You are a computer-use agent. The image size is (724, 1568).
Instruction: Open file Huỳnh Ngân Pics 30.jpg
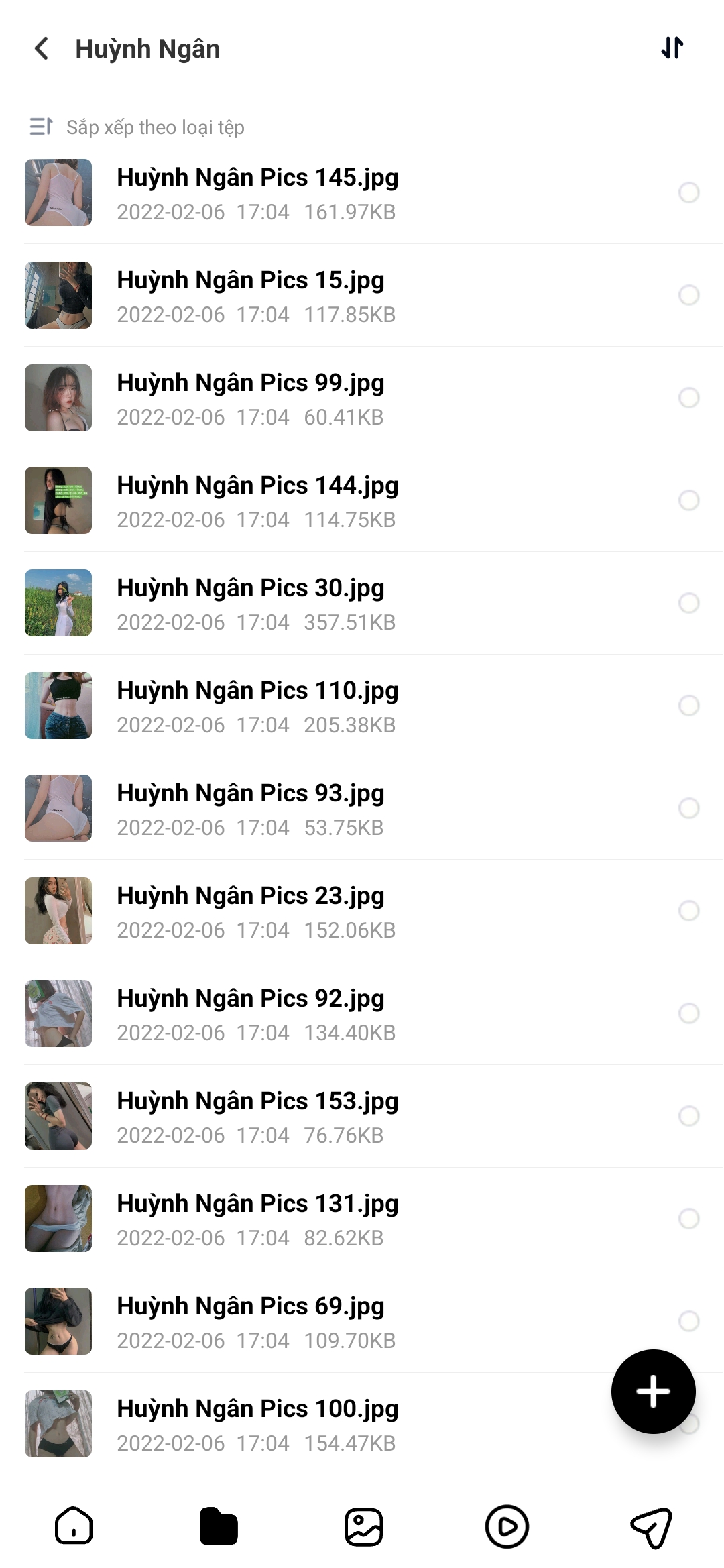tap(251, 603)
